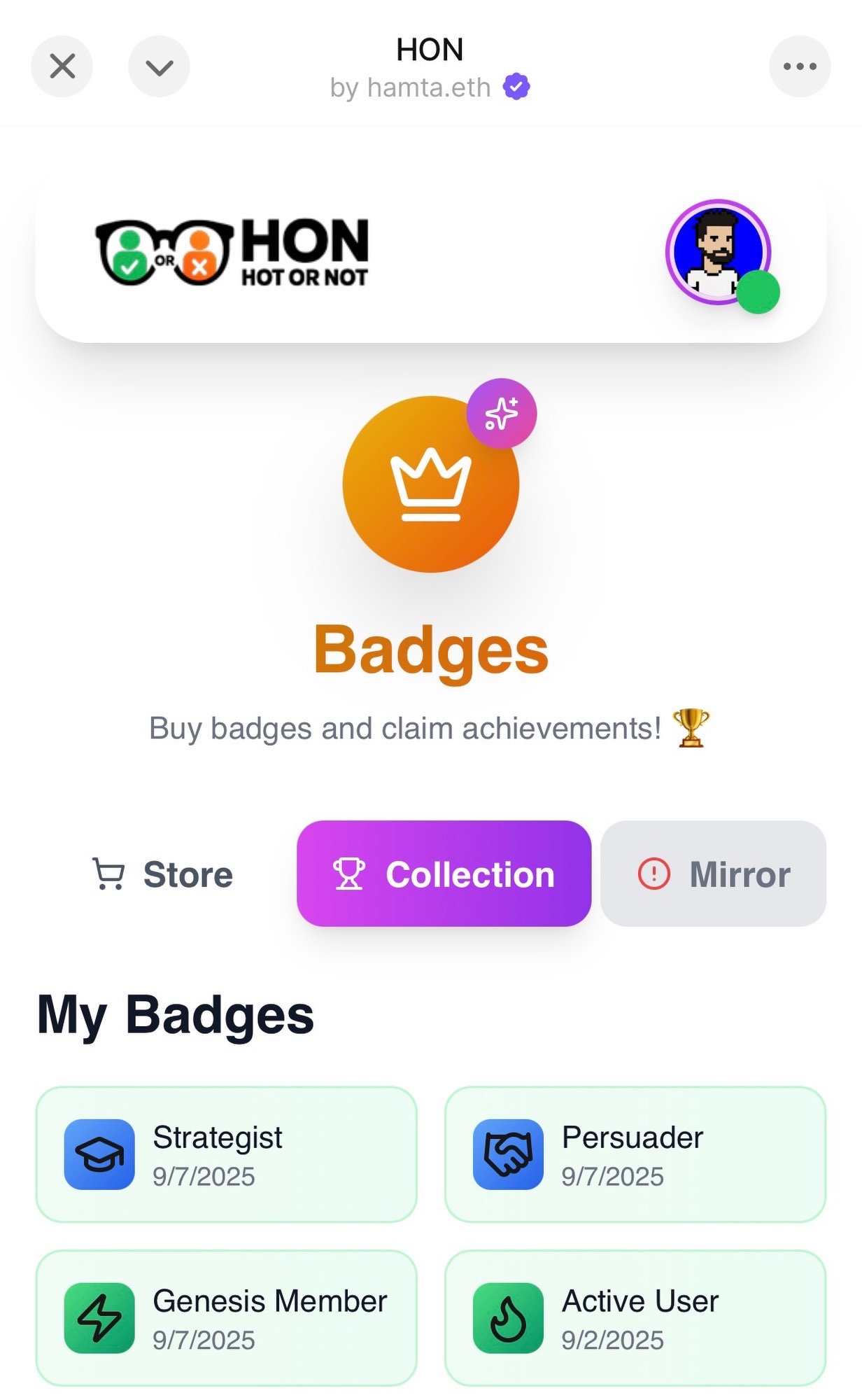View the Active User badge
Image resolution: width=862 pixels, height=1400 pixels.
(635, 1318)
